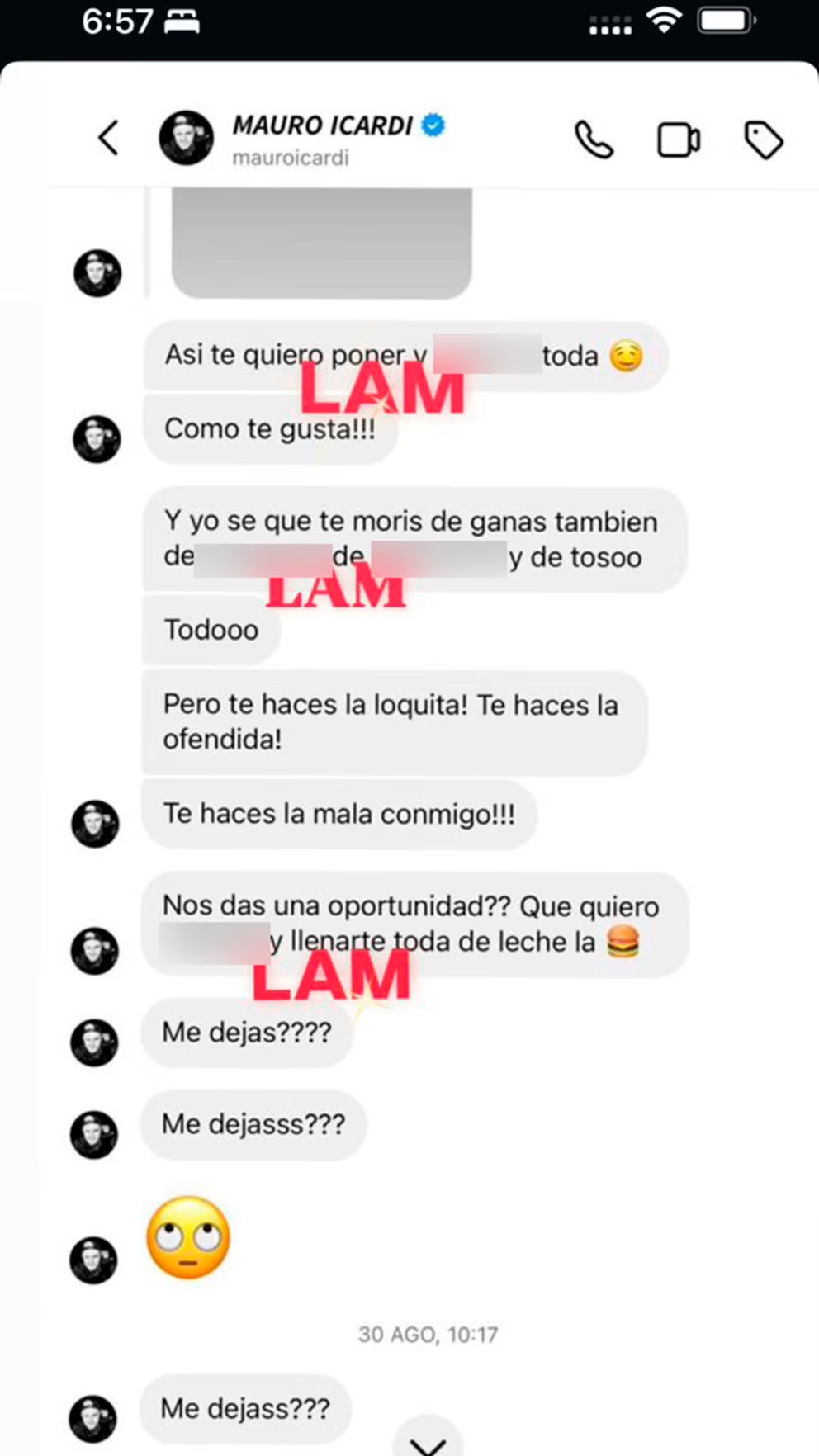
Task: Start a video call with mauroicardi
Action: click(x=679, y=139)
